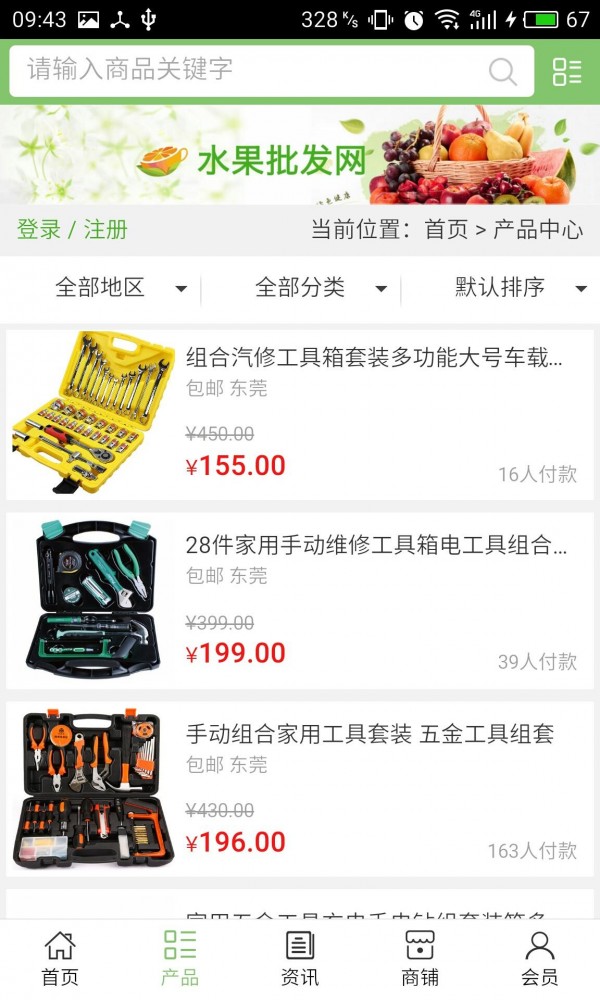The height and width of the screenshot is (1000, 600).
Task: Expand the 默认排序 sorting dropdown
Action: (520, 288)
